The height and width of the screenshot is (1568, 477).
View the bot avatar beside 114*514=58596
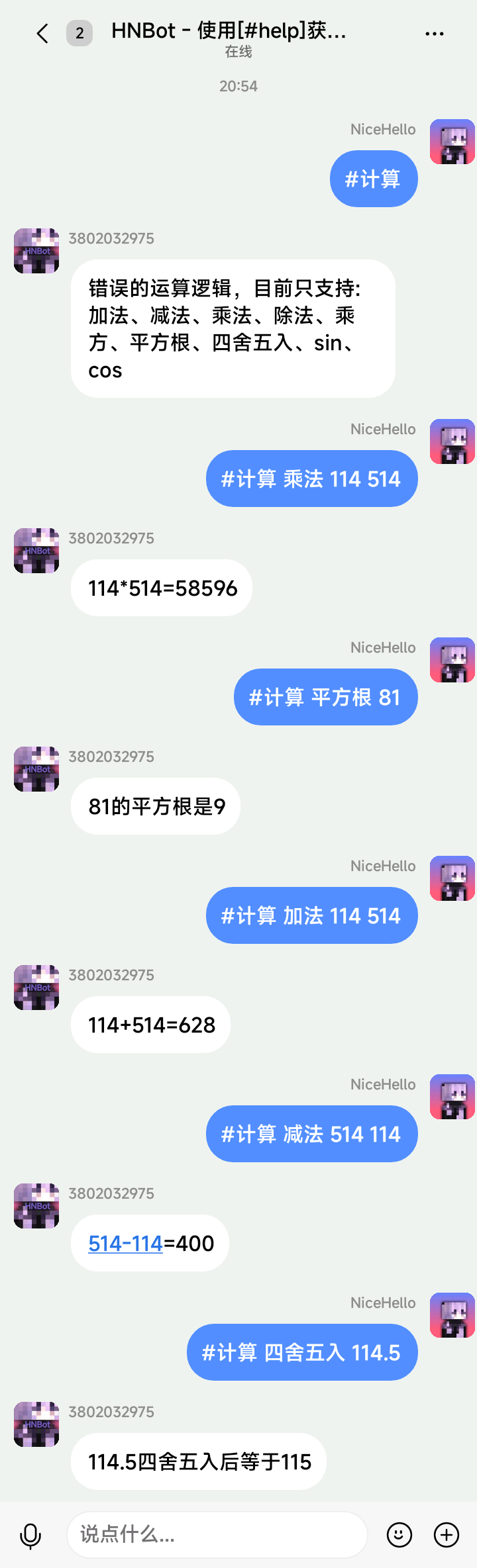coord(36,551)
